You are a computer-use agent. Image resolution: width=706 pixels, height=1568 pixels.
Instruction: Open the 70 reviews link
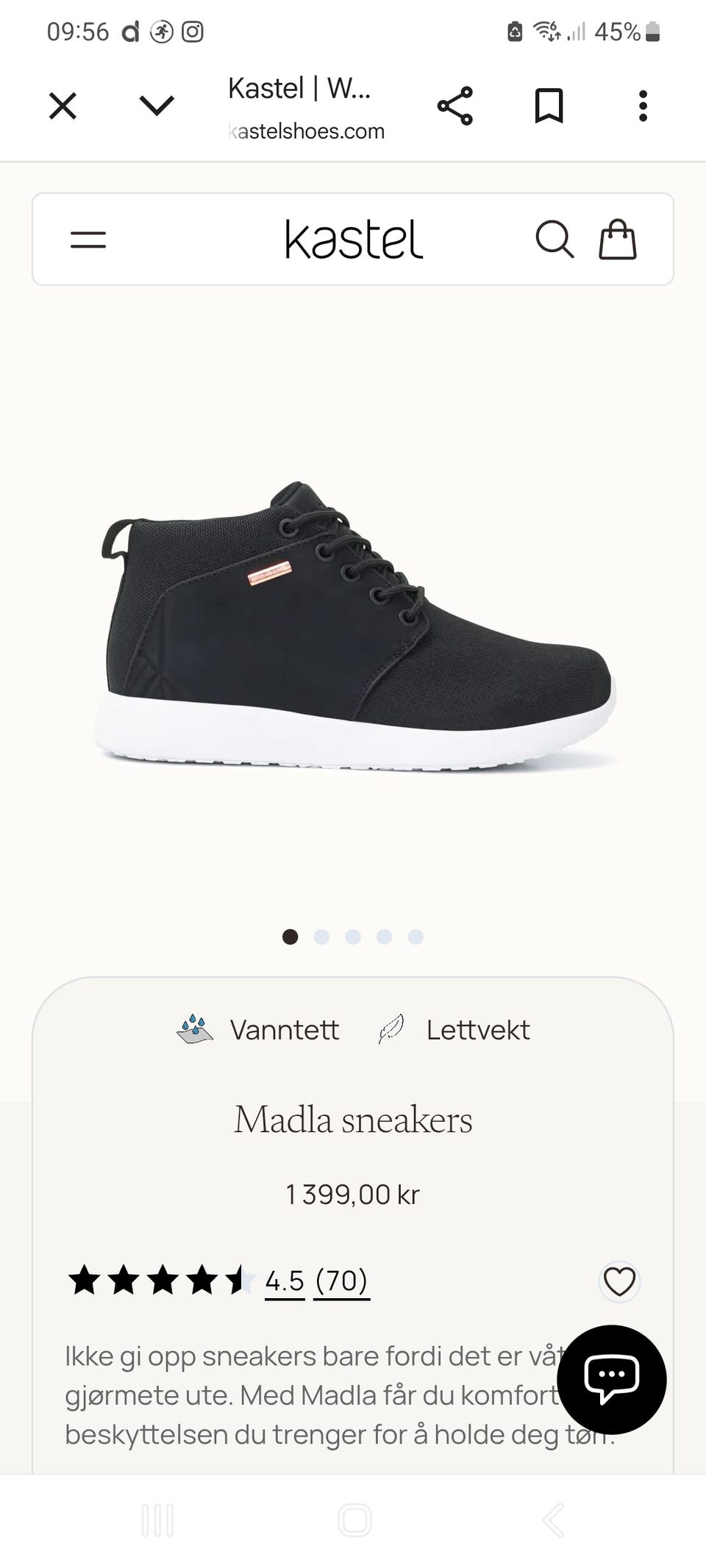coord(341,1281)
